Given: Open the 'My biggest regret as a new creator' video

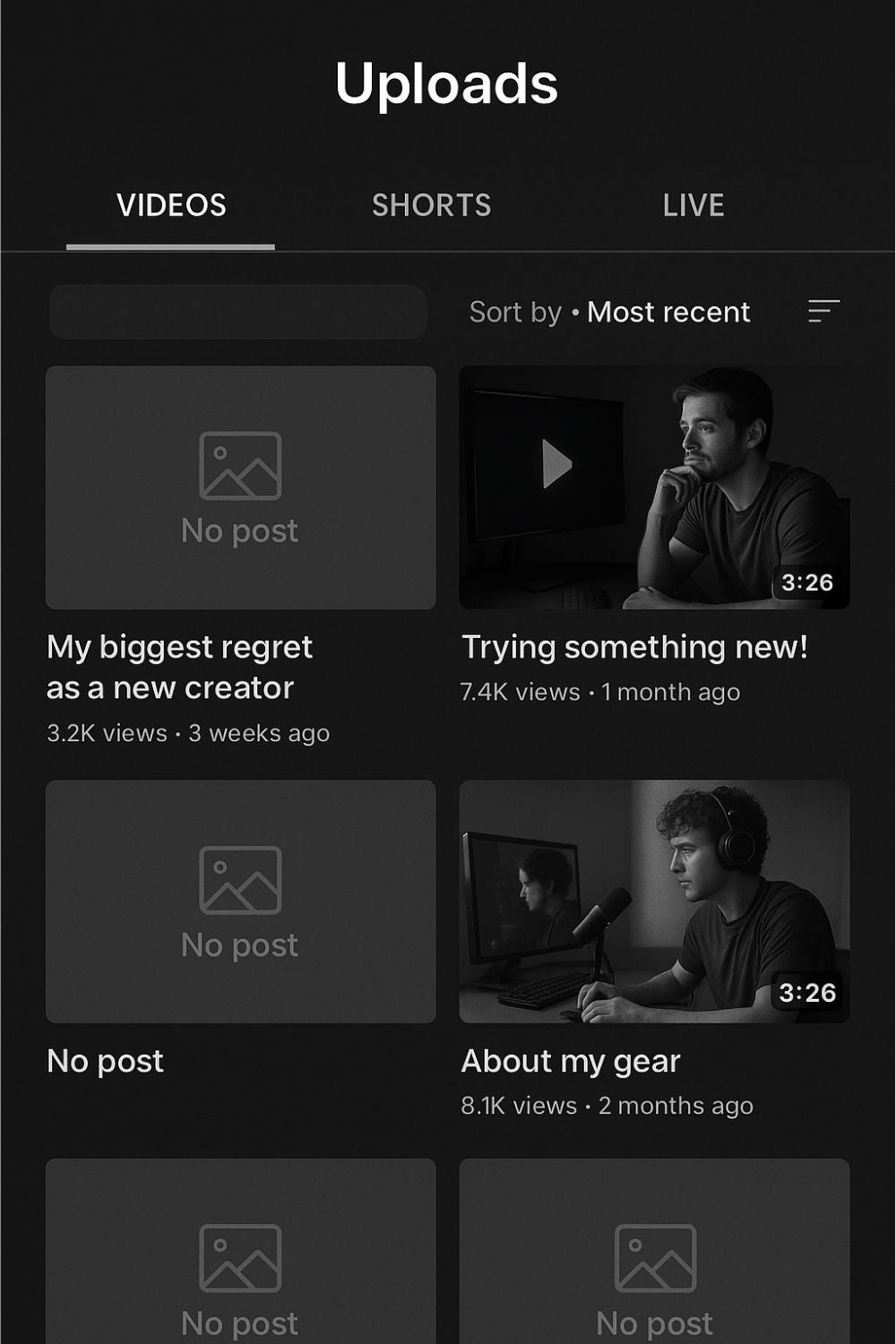Looking at the screenshot, I should (240, 488).
